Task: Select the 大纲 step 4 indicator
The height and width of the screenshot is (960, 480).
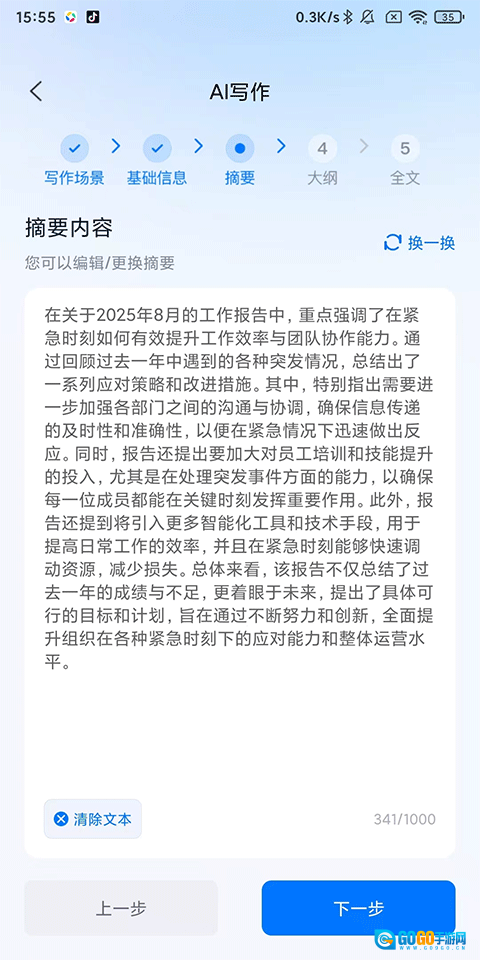Action: click(322, 161)
